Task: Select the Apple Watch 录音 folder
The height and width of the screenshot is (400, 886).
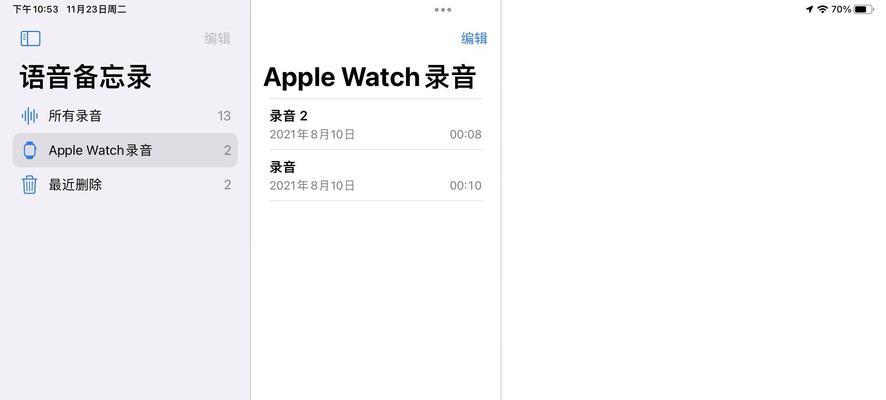Action: coord(125,150)
